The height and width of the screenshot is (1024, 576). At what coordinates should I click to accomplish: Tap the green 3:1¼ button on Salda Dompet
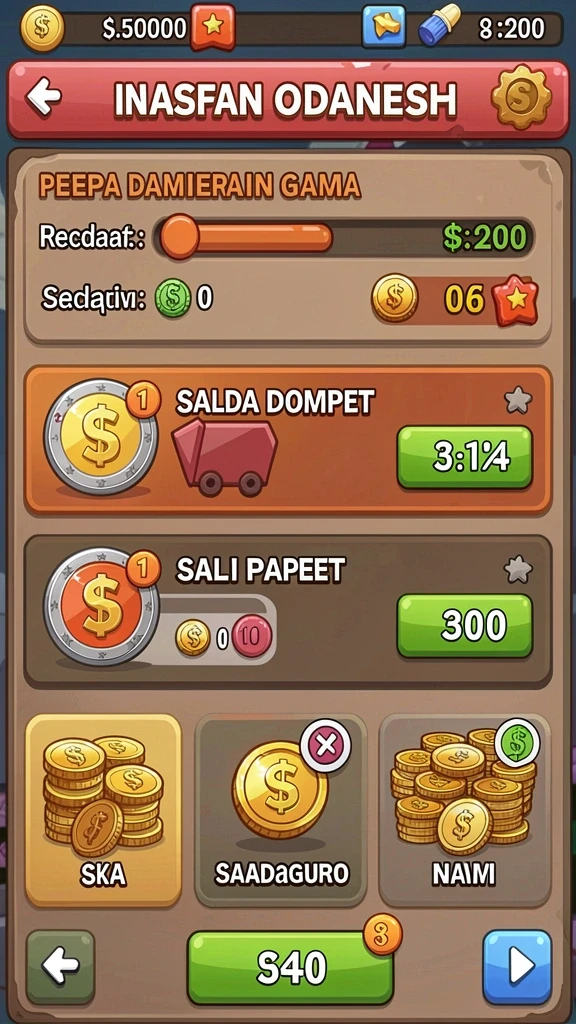pyautogui.click(x=464, y=457)
